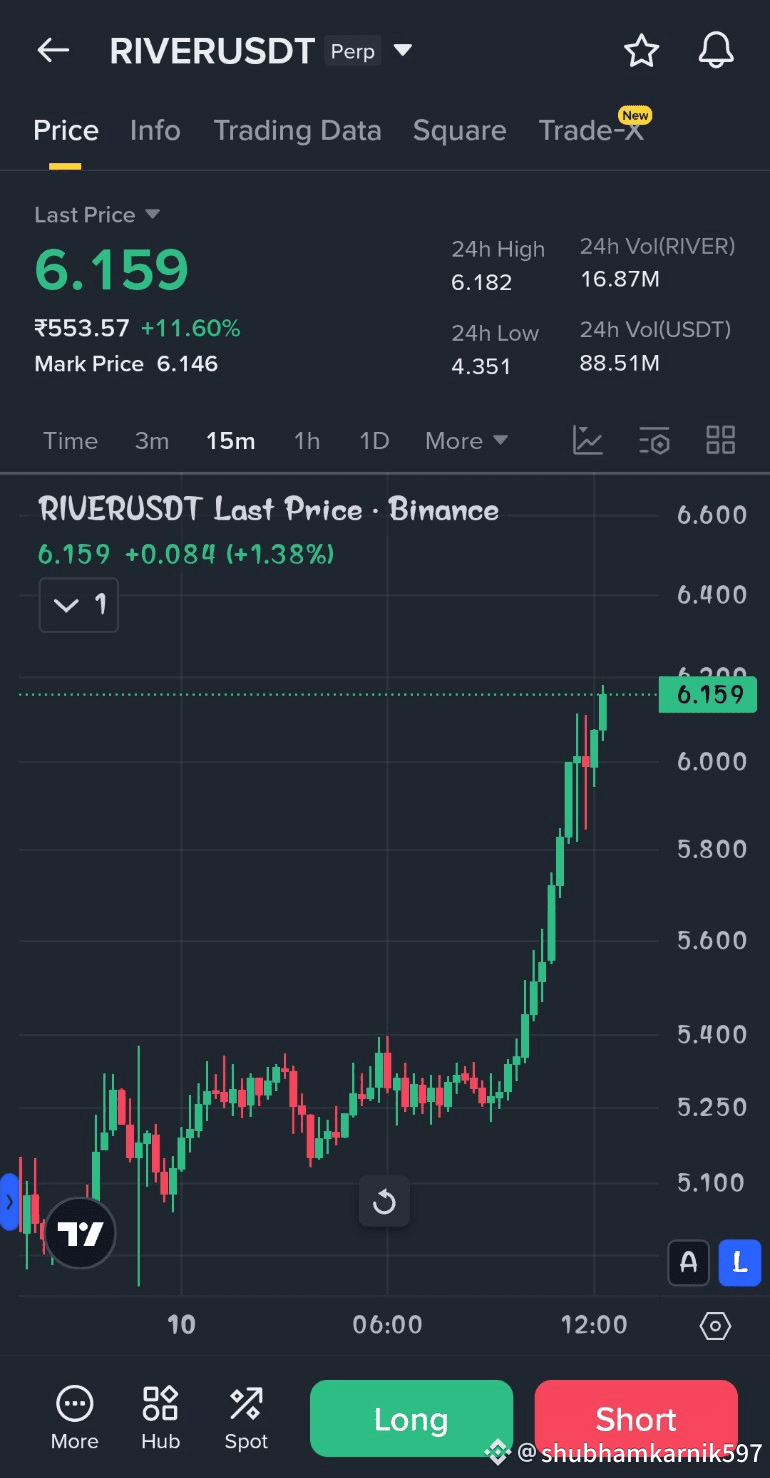
Task: Open the RIVERUSDT pair selector dropdown
Action: point(403,51)
